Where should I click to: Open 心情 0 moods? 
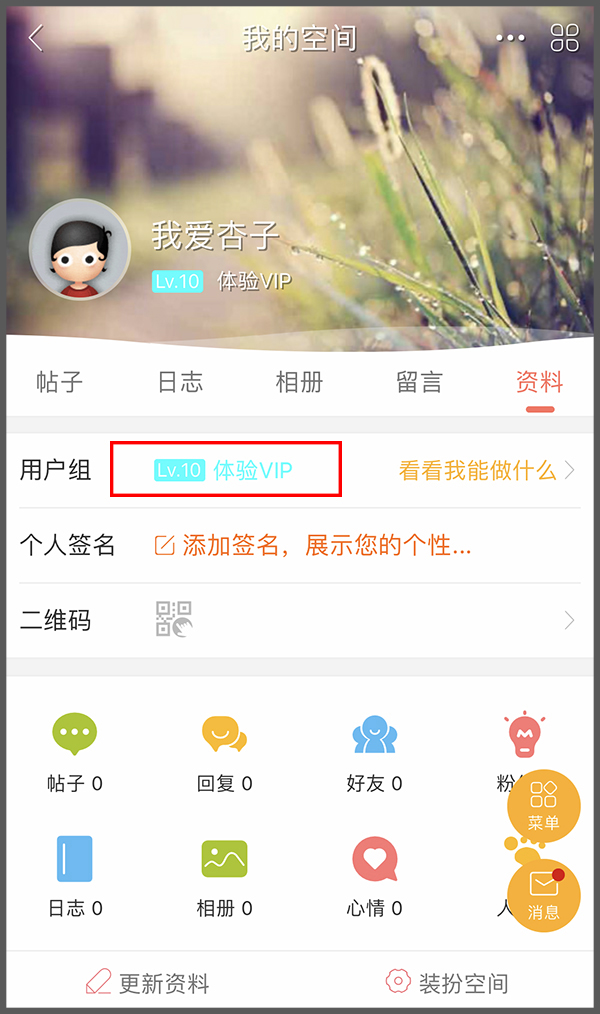(x=374, y=876)
